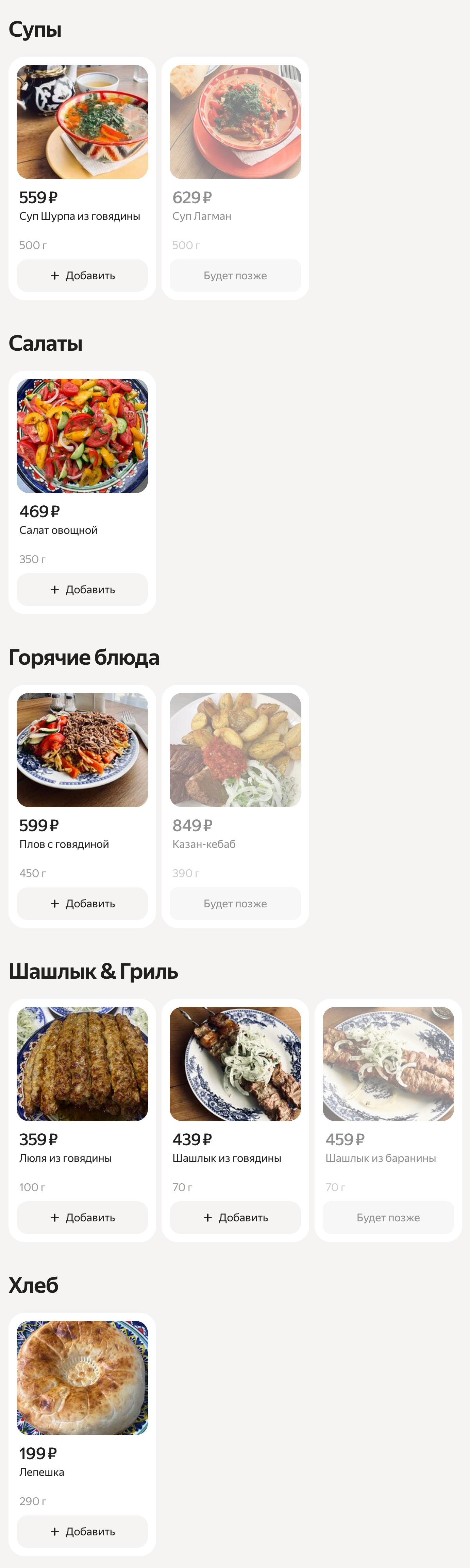
Task: Open the Лепешка bread photo
Action: [x=82, y=1377]
